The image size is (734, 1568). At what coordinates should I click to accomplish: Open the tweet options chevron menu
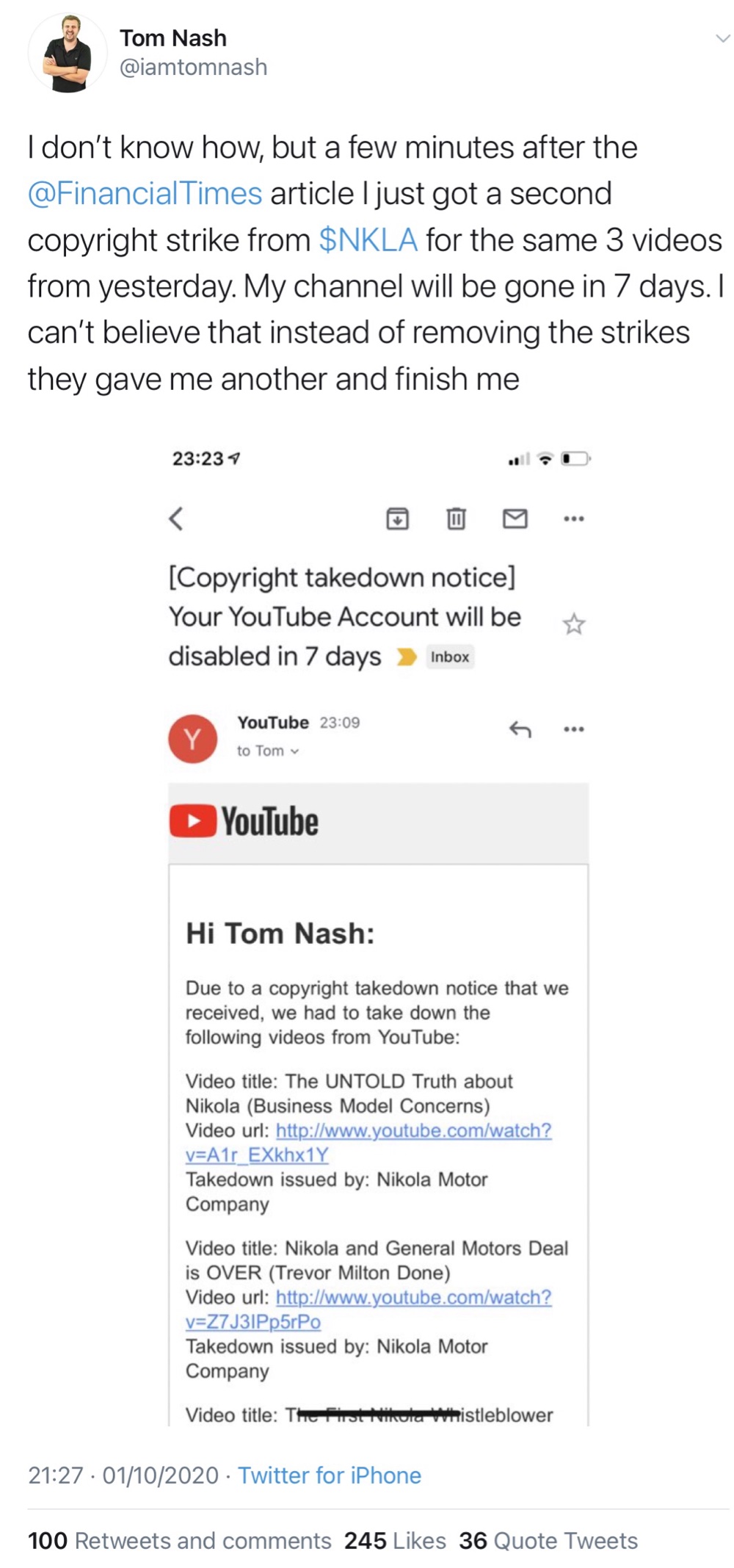coord(722,38)
